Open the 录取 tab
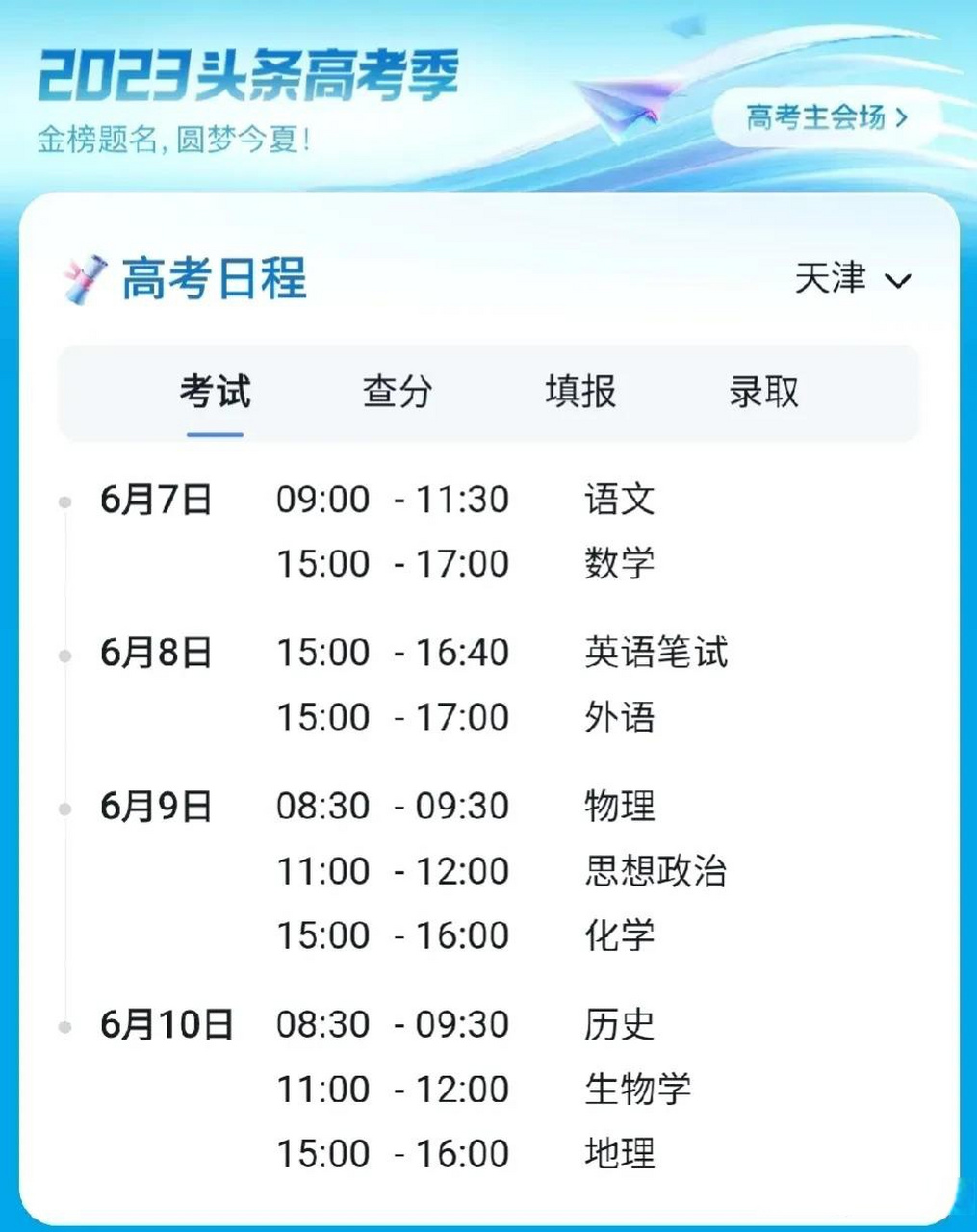The width and height of the screenshot is (977, 1232). pyautogui.click(x=763, y=392)
